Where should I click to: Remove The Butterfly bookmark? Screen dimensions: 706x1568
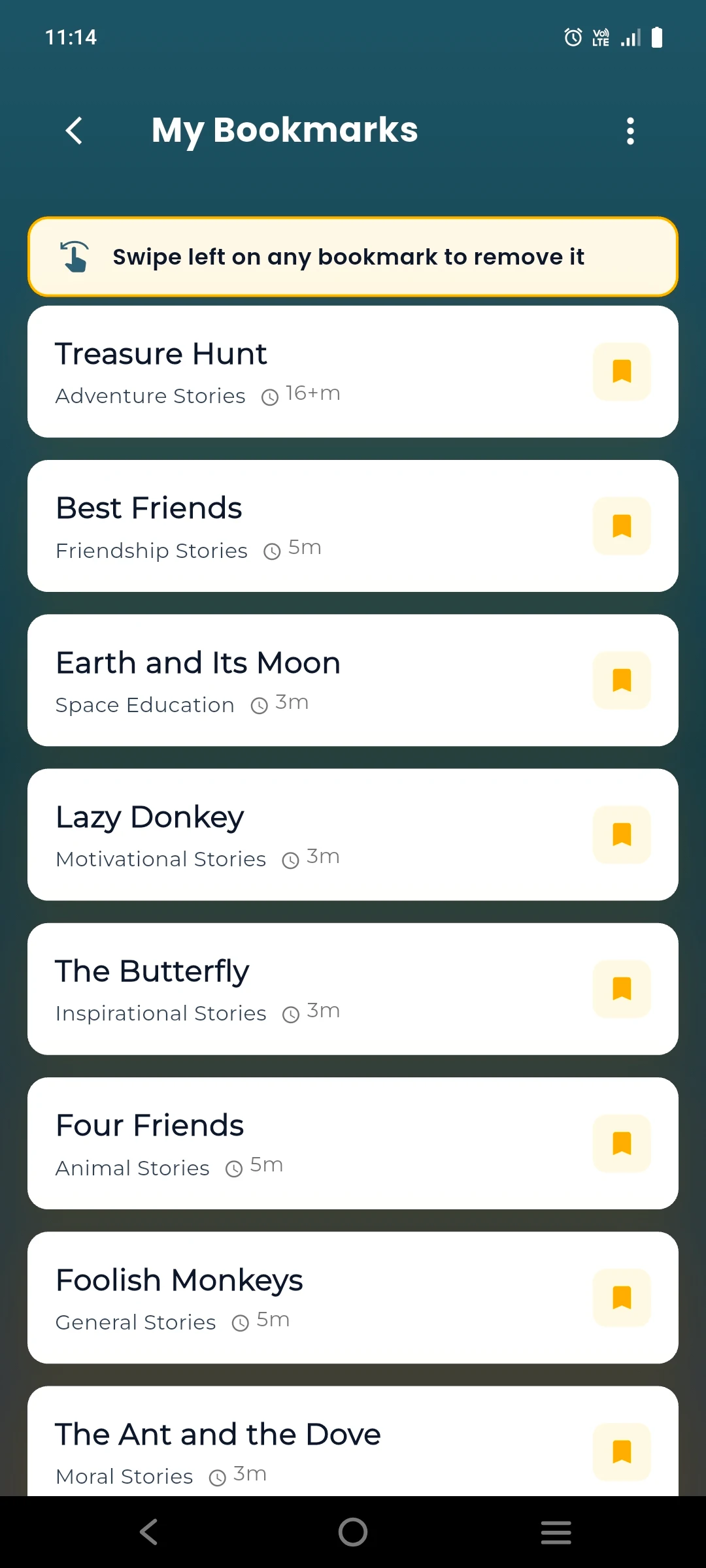(x=622, y=988)
